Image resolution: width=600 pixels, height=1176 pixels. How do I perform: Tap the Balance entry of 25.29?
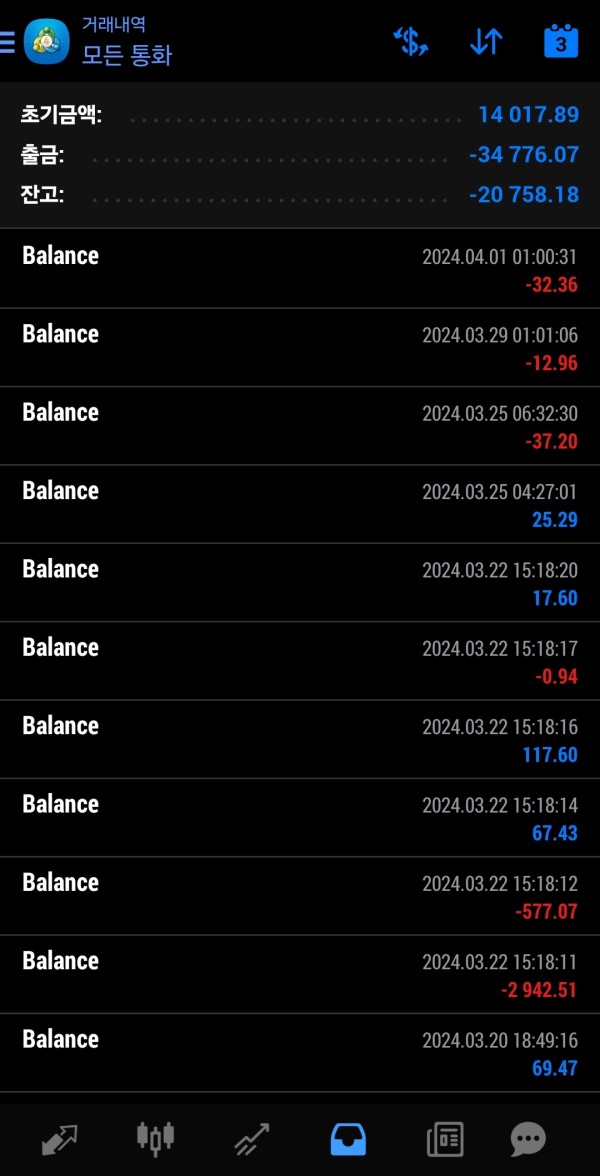pos(300,504)
